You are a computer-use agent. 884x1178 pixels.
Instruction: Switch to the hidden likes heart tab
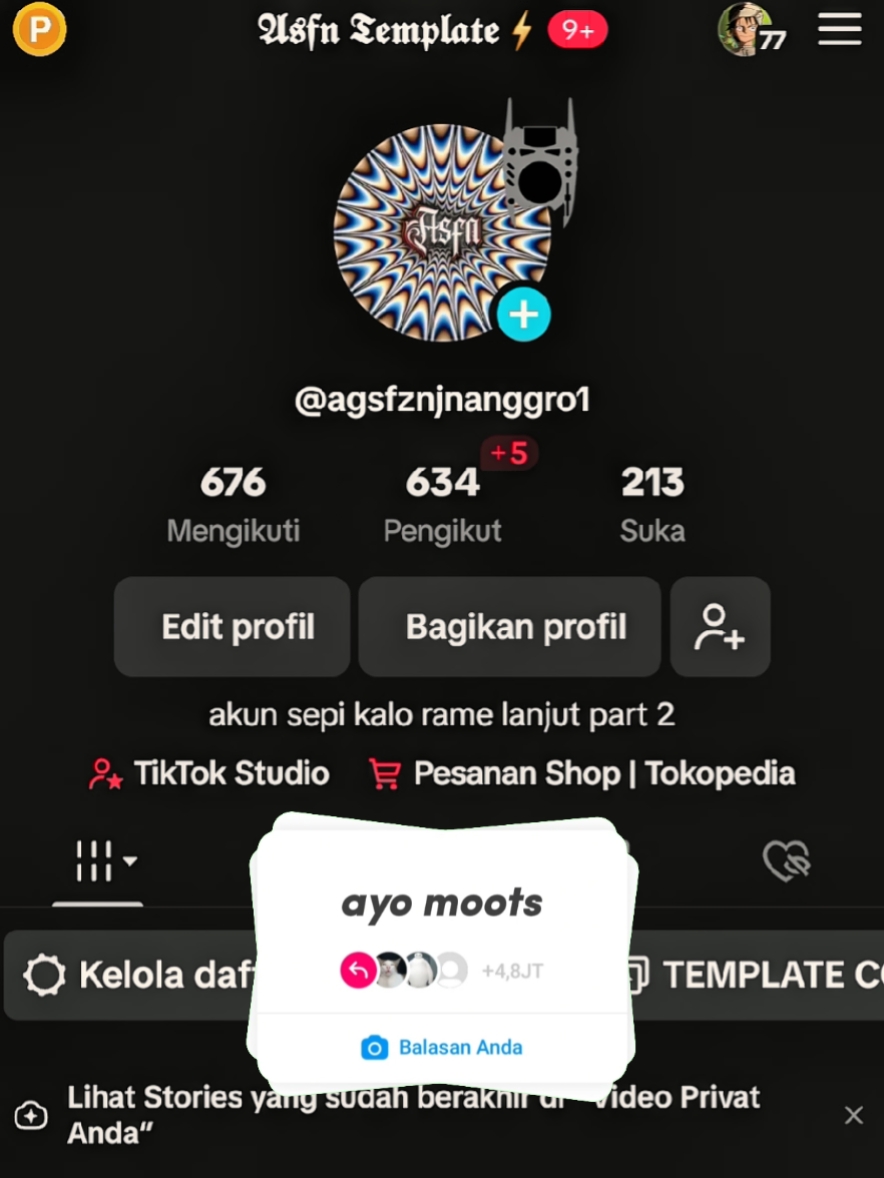tap(786, 861)
